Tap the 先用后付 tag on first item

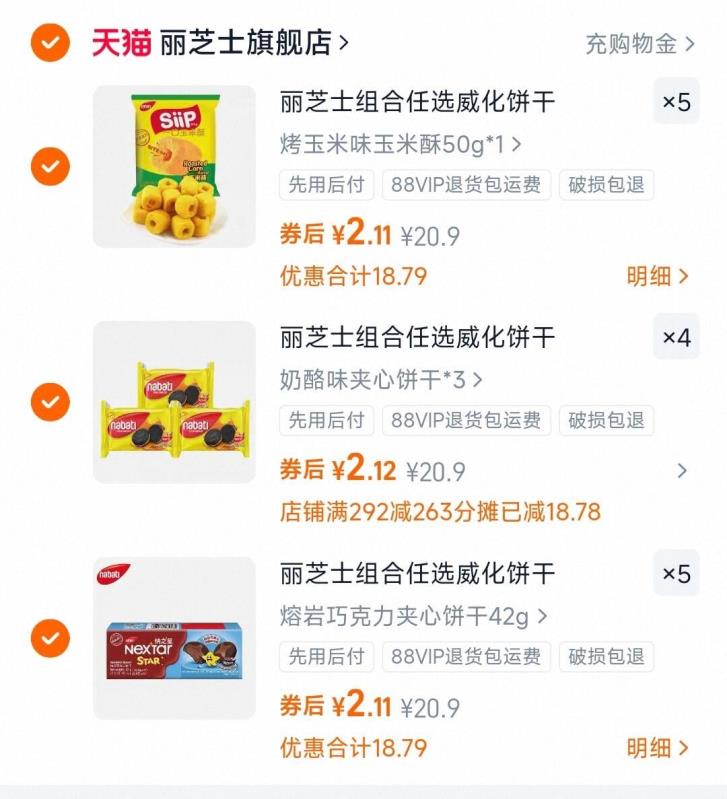pyautogui.click(x=326, y=185)
